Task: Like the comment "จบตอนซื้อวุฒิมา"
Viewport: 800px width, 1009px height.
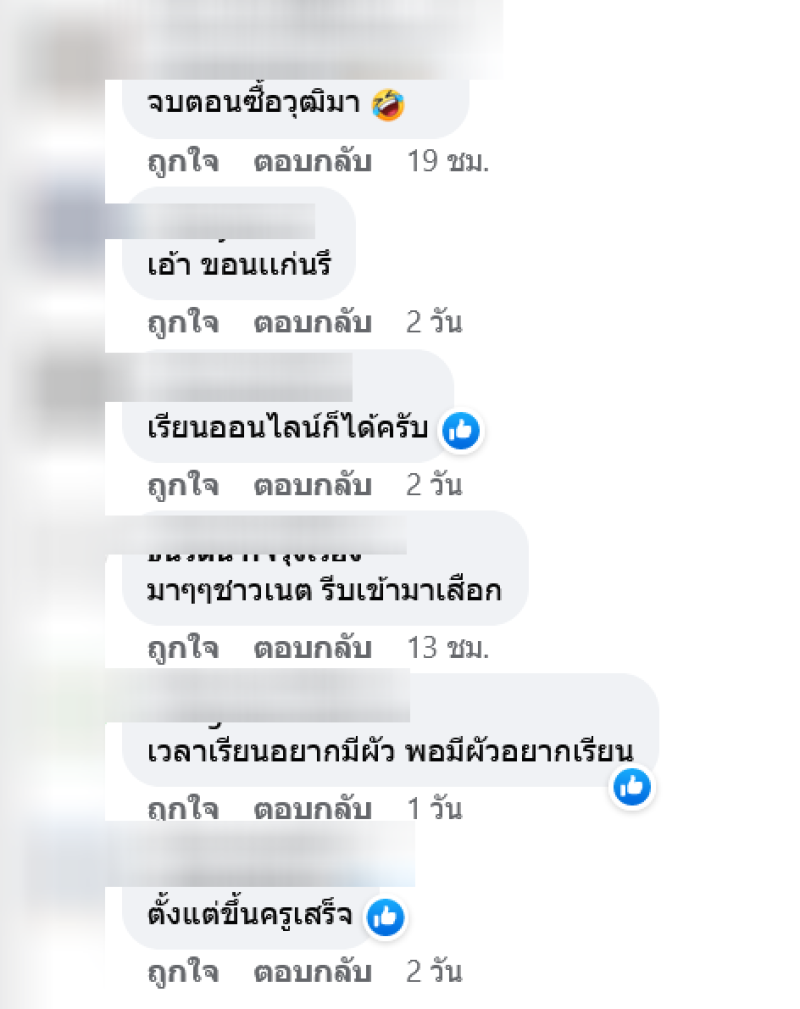Action: [x=183, y=161]
